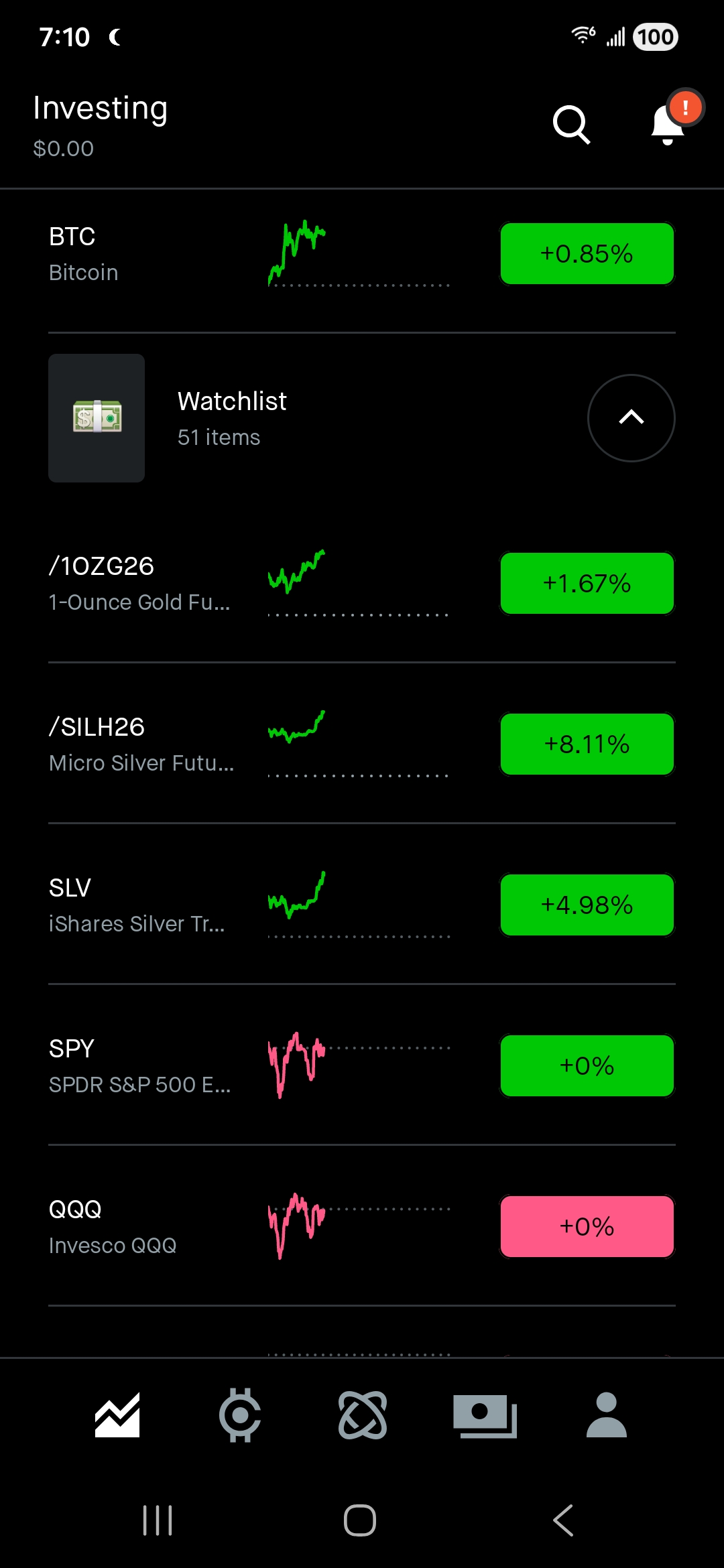
Task: Open the Watchlist cash icon tile
Action: pos(97,418)
